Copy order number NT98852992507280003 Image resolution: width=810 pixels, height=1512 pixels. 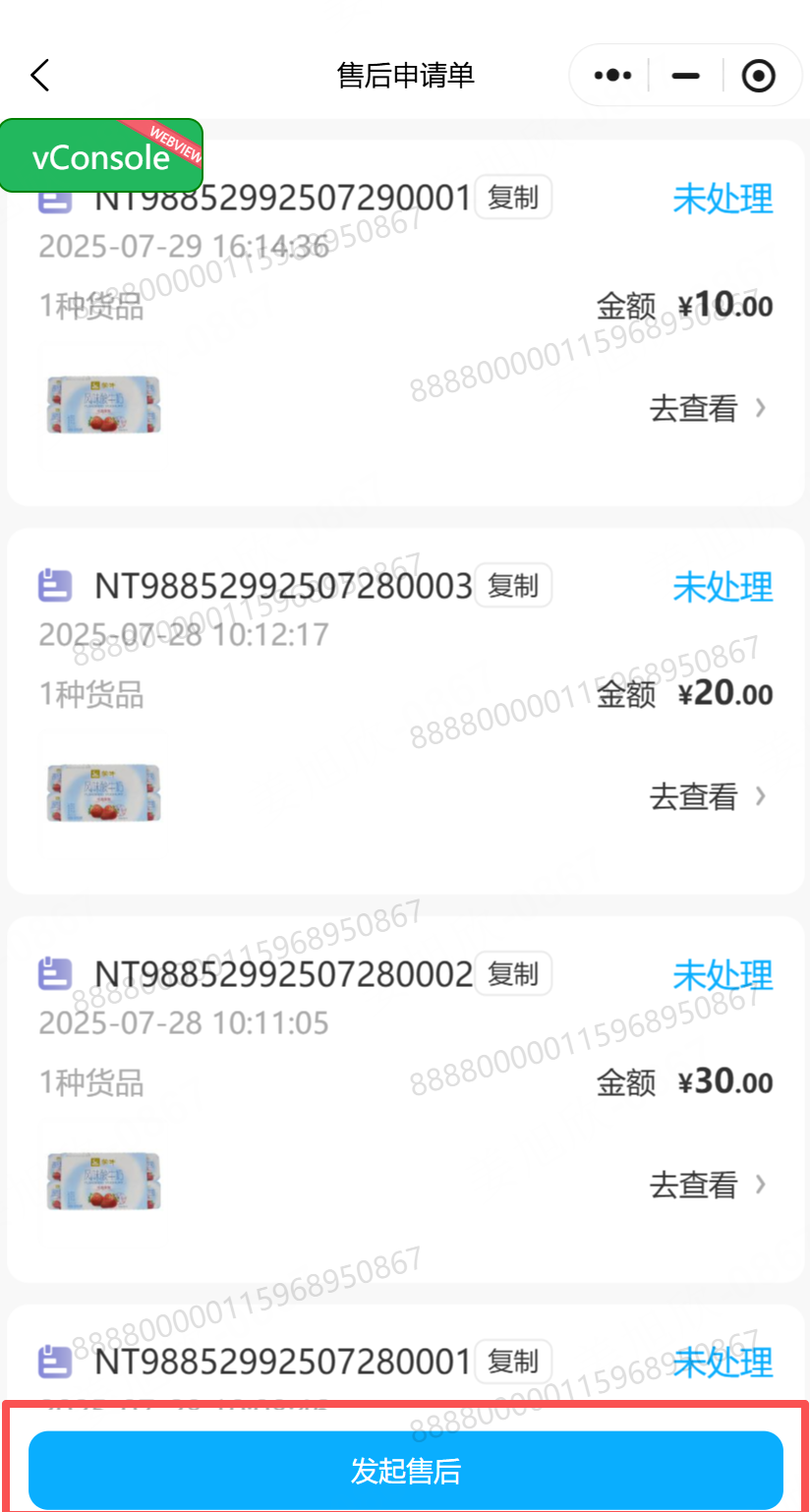coord(513,586)
